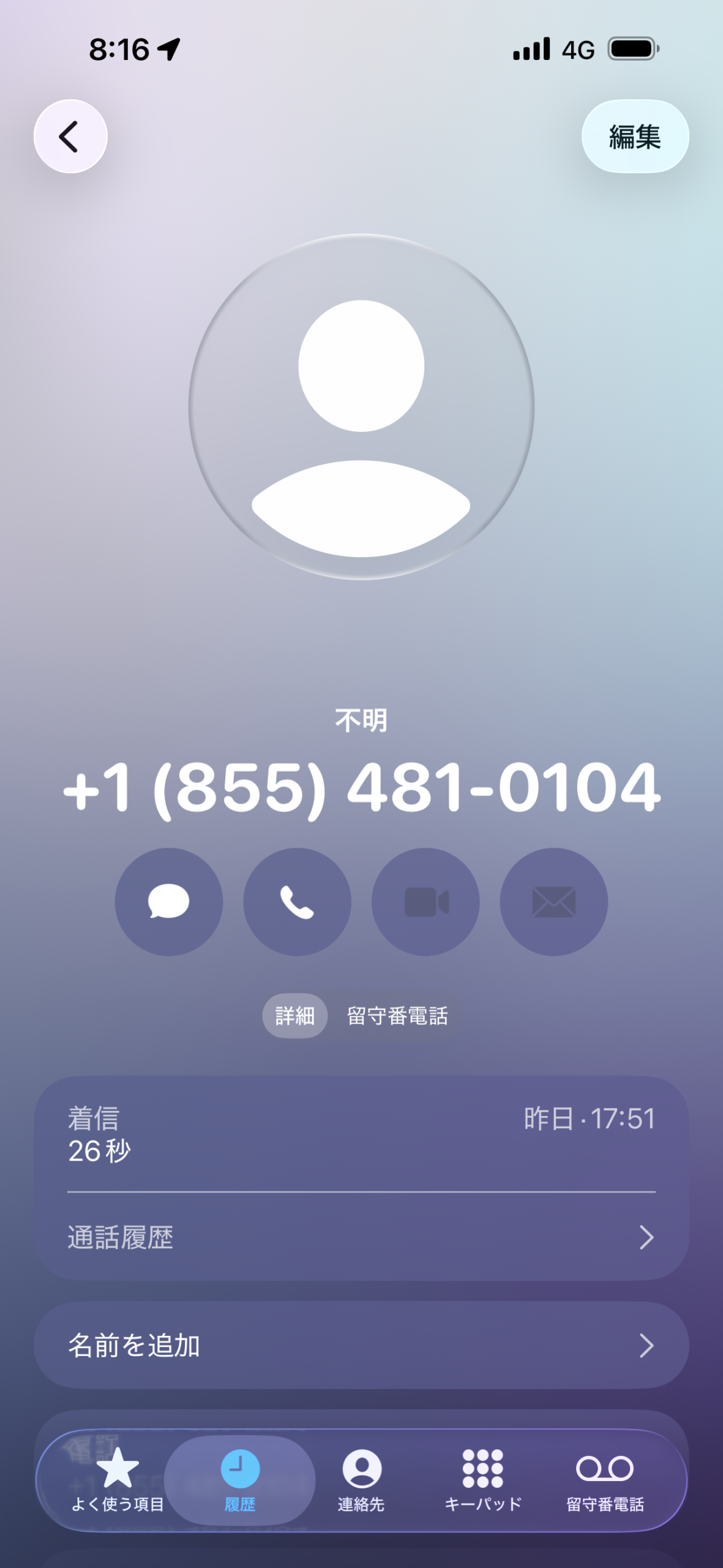This screenshot has height=1568, width=723.
Task: Open the キーパッド tab
Action: [x=482, y=1479]
